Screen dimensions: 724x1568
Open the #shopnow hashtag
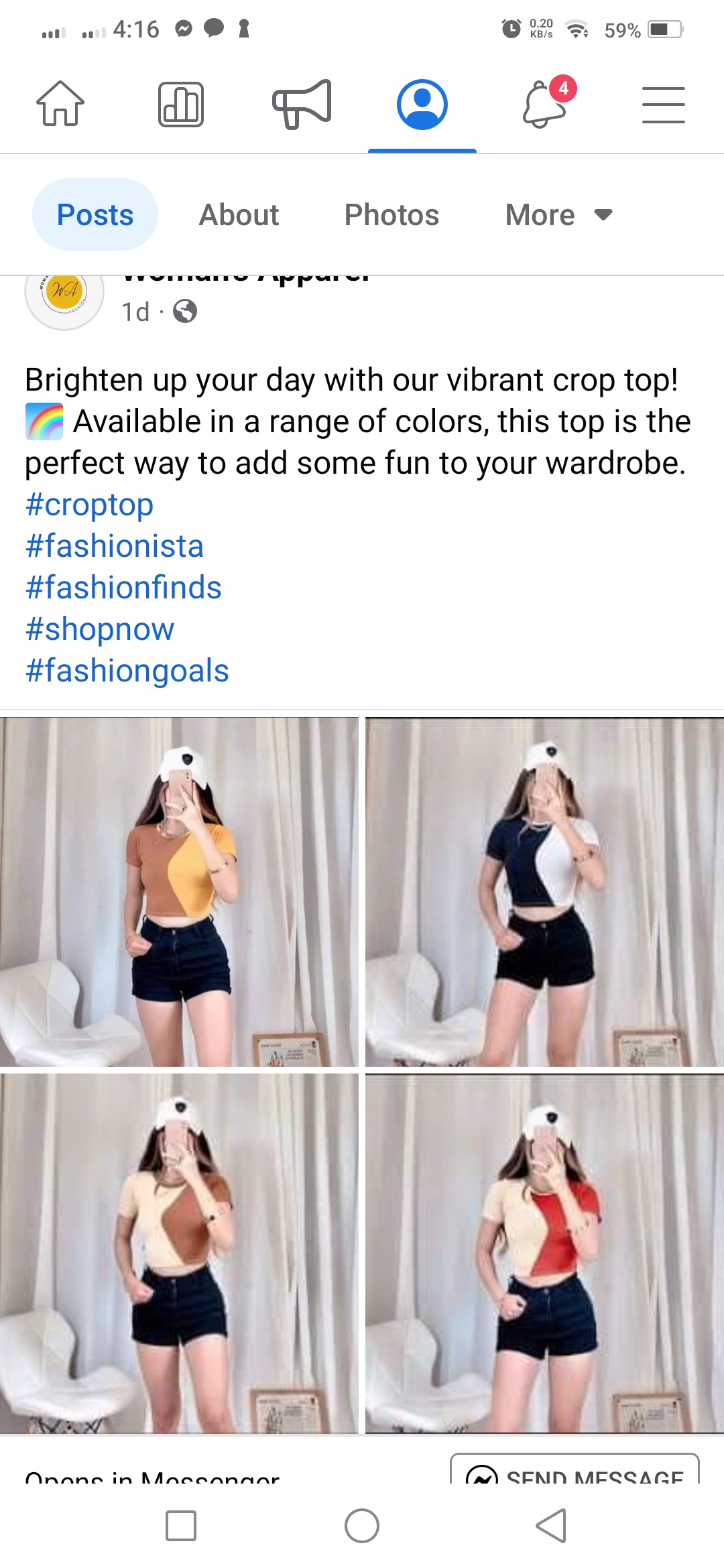tap(100, 629)
